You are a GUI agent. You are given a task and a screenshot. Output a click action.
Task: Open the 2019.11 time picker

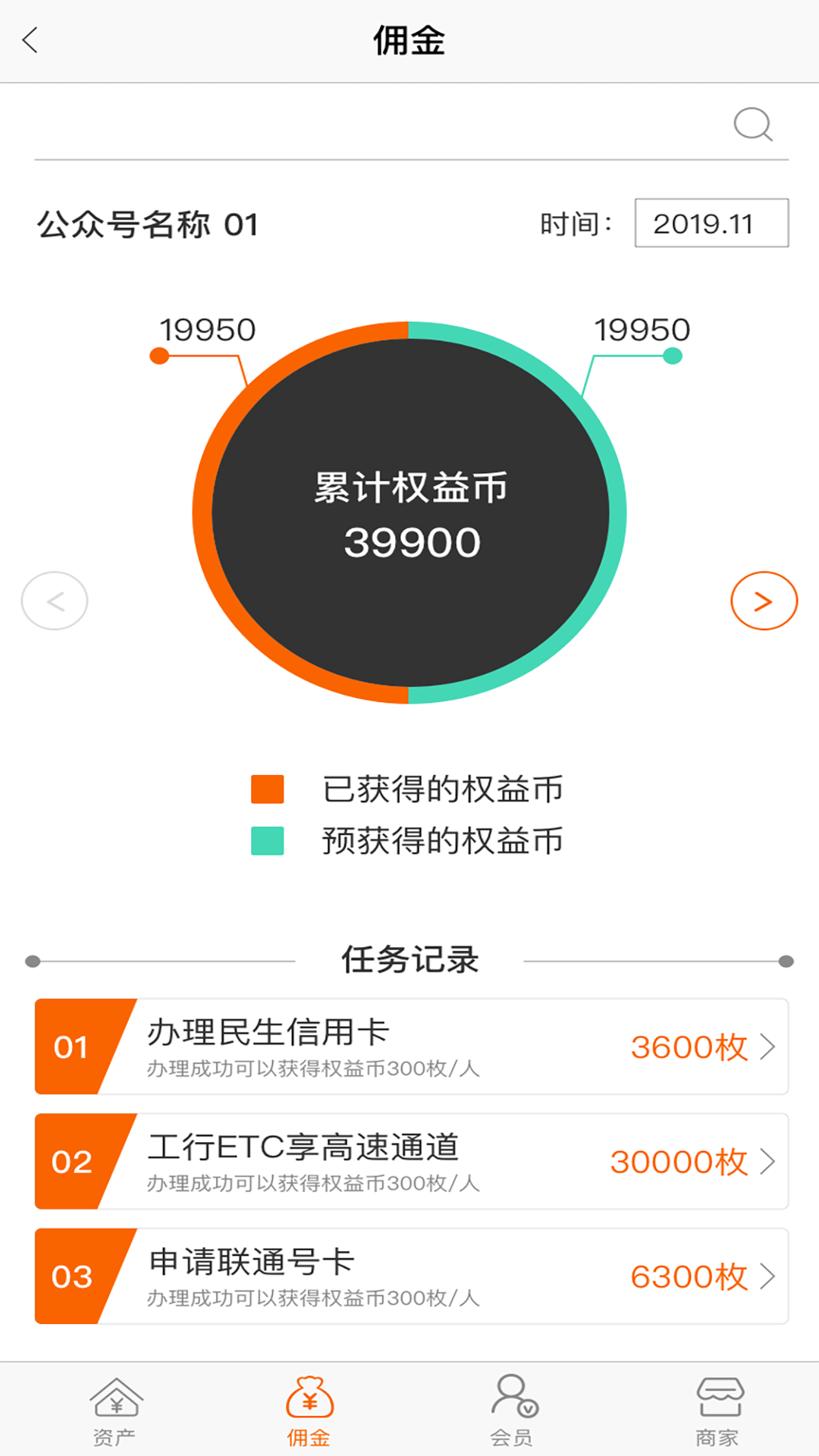[x=711, y=224]
